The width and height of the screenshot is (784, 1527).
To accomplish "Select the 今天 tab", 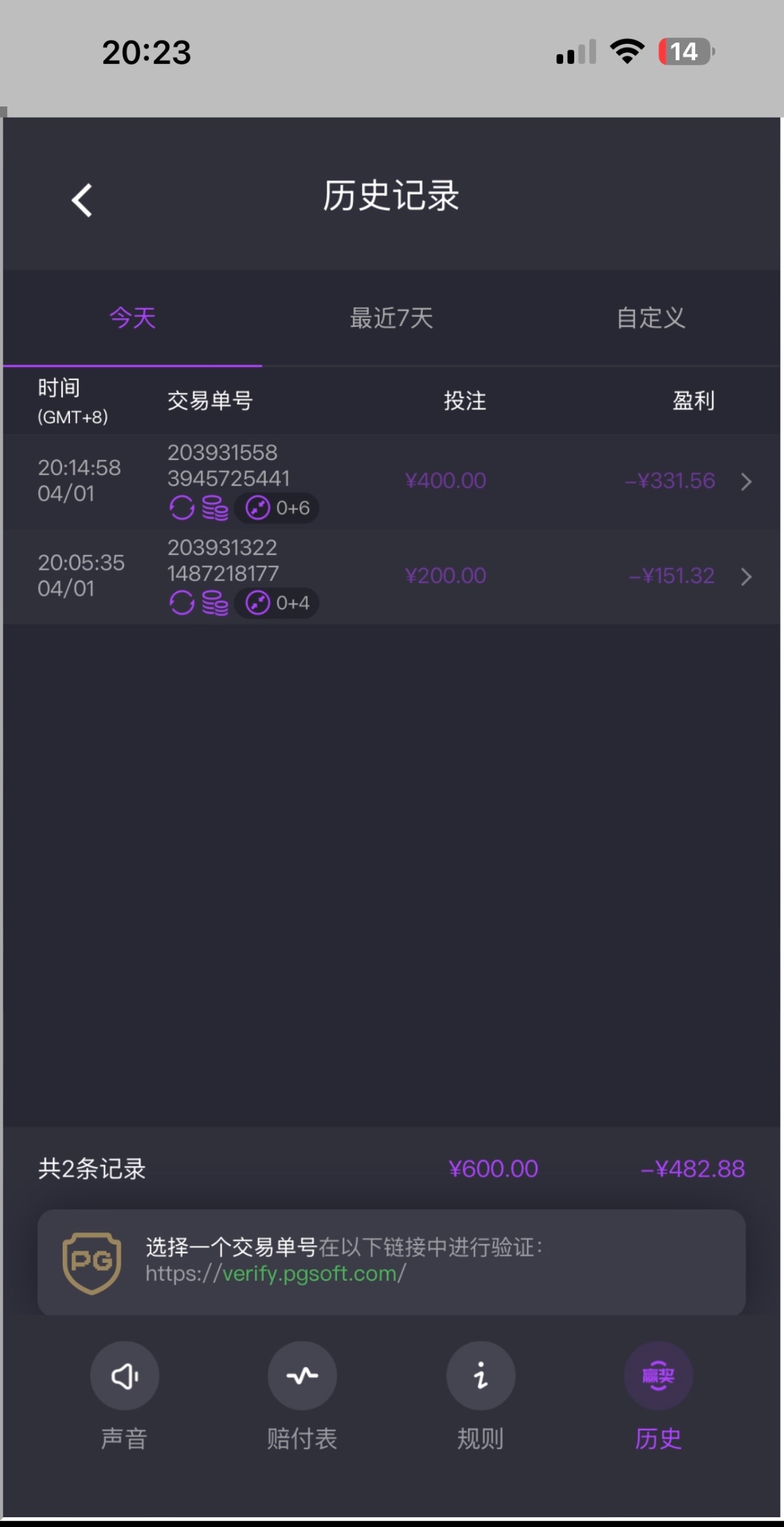I will pyautogui.click(x=133, y=318).
